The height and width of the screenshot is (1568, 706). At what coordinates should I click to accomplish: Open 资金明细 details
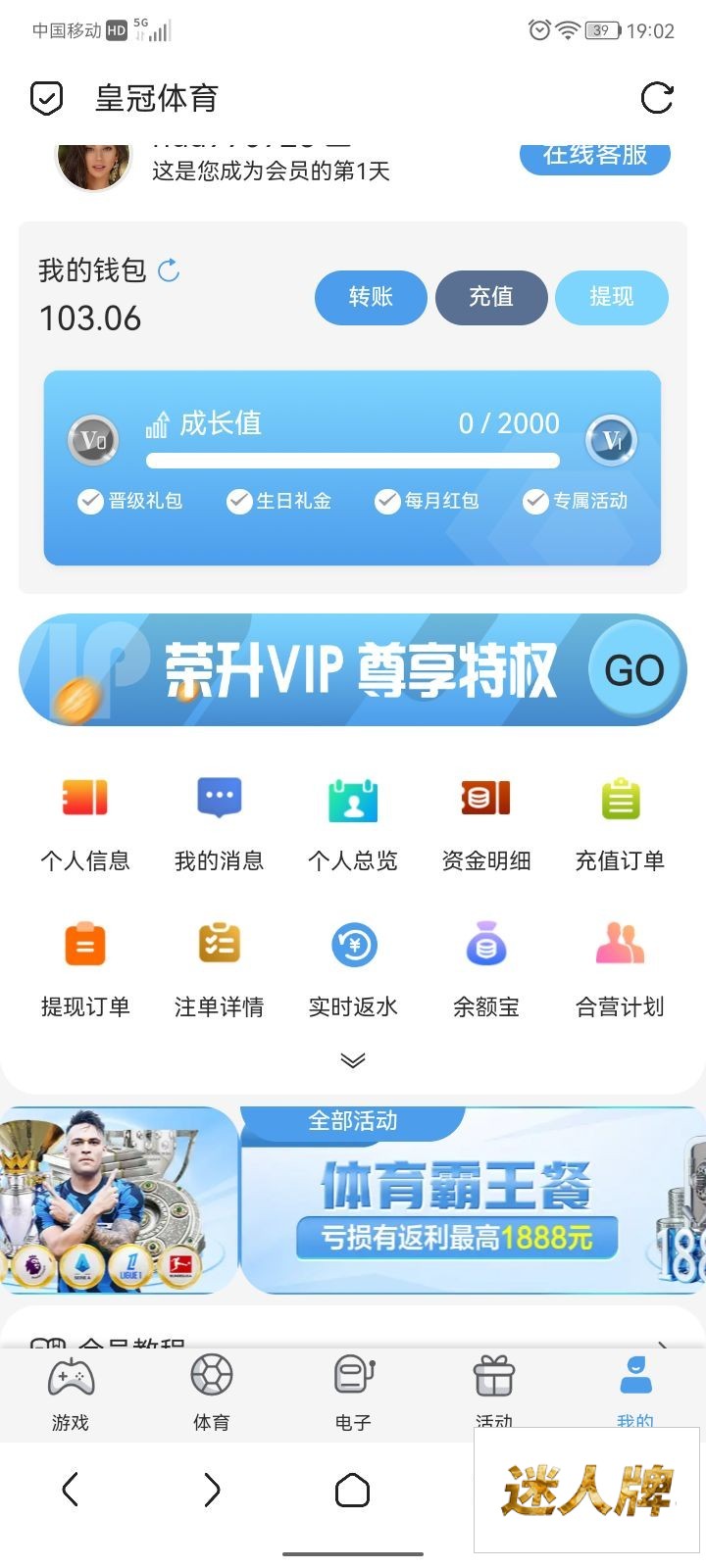[486, 821]
